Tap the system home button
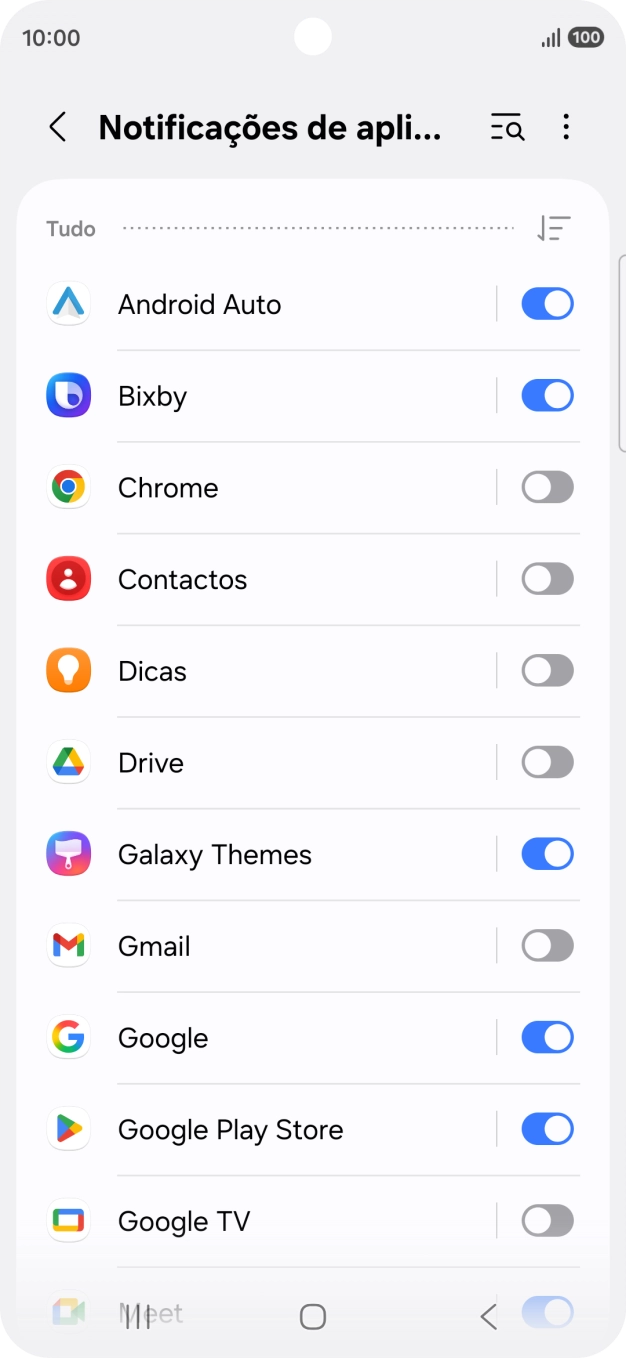Image resolution: width=626 pixels, height=1358 pixels. tap(313, 1317)
